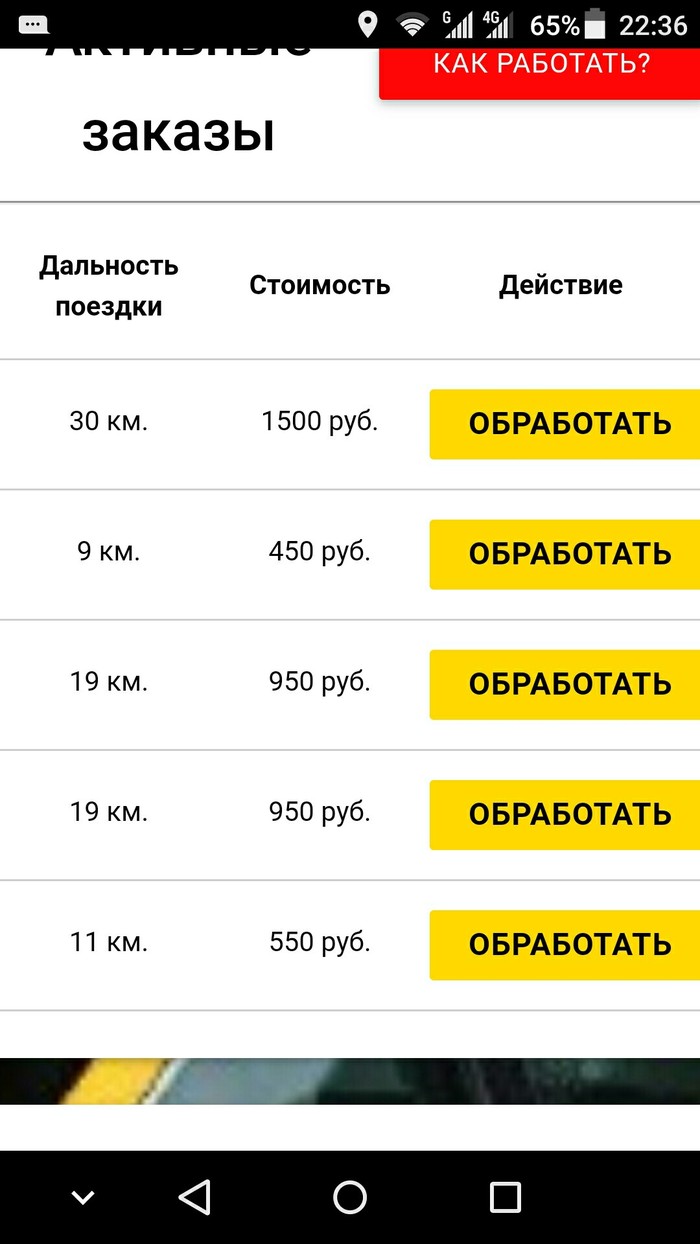700x1244 pixels.
Task: Open recent apps from the navigation bar
Action: (505, 1197)
